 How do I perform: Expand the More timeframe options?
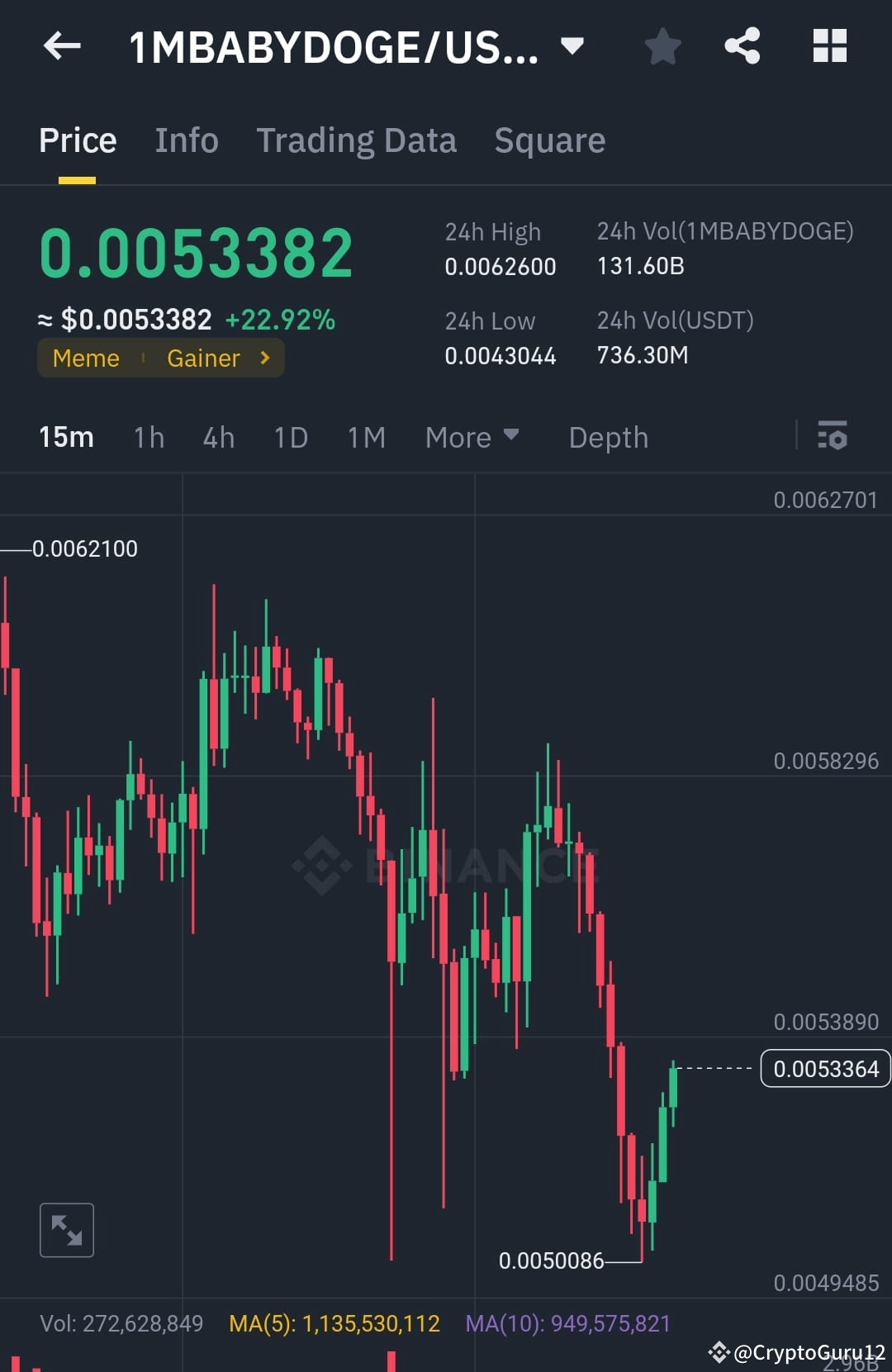point(472,437)
